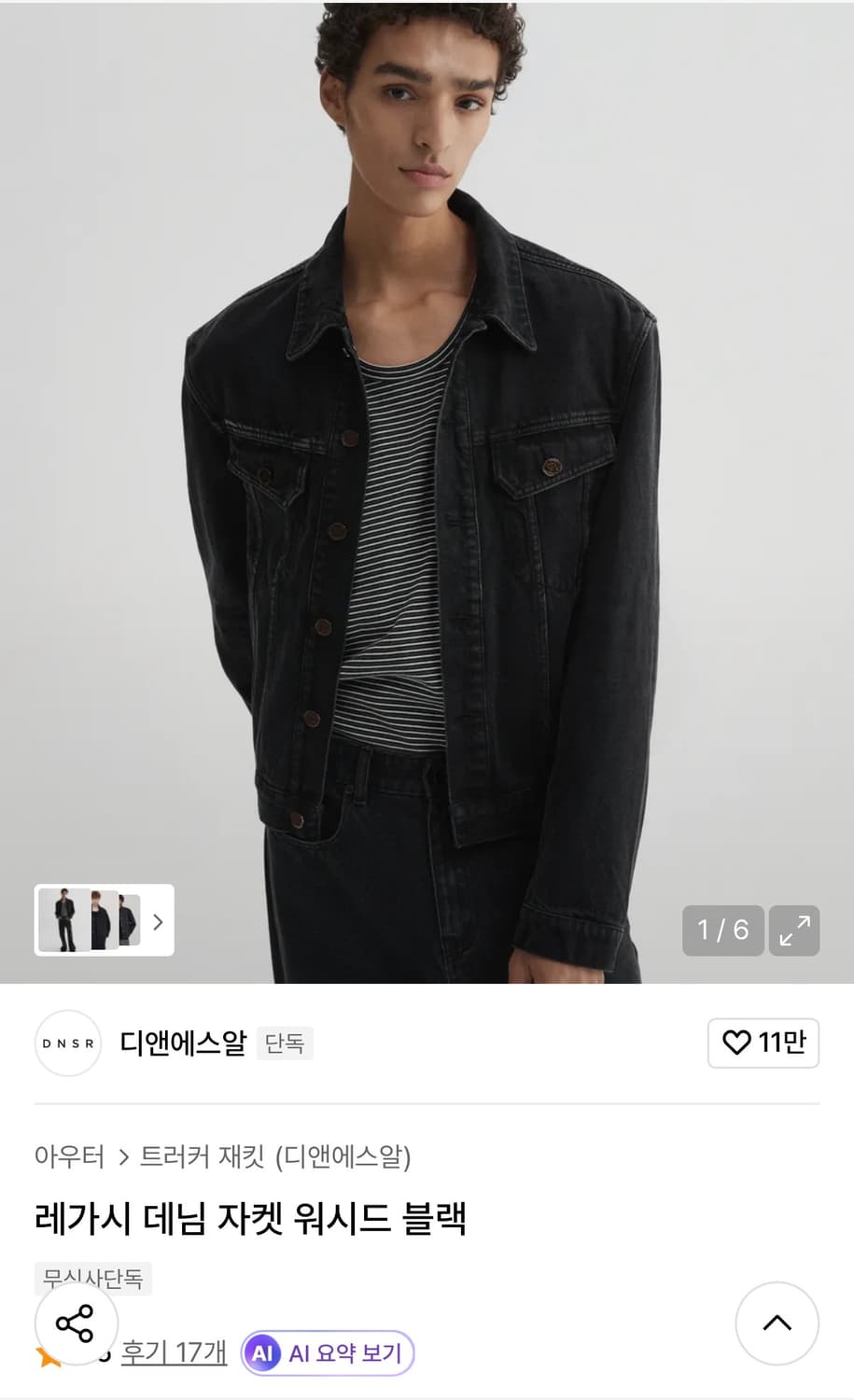The height and width of the screenshot is (1400, 854).
Task: Click the 무신사단독 tag
Action: (x=94, y=1279)
